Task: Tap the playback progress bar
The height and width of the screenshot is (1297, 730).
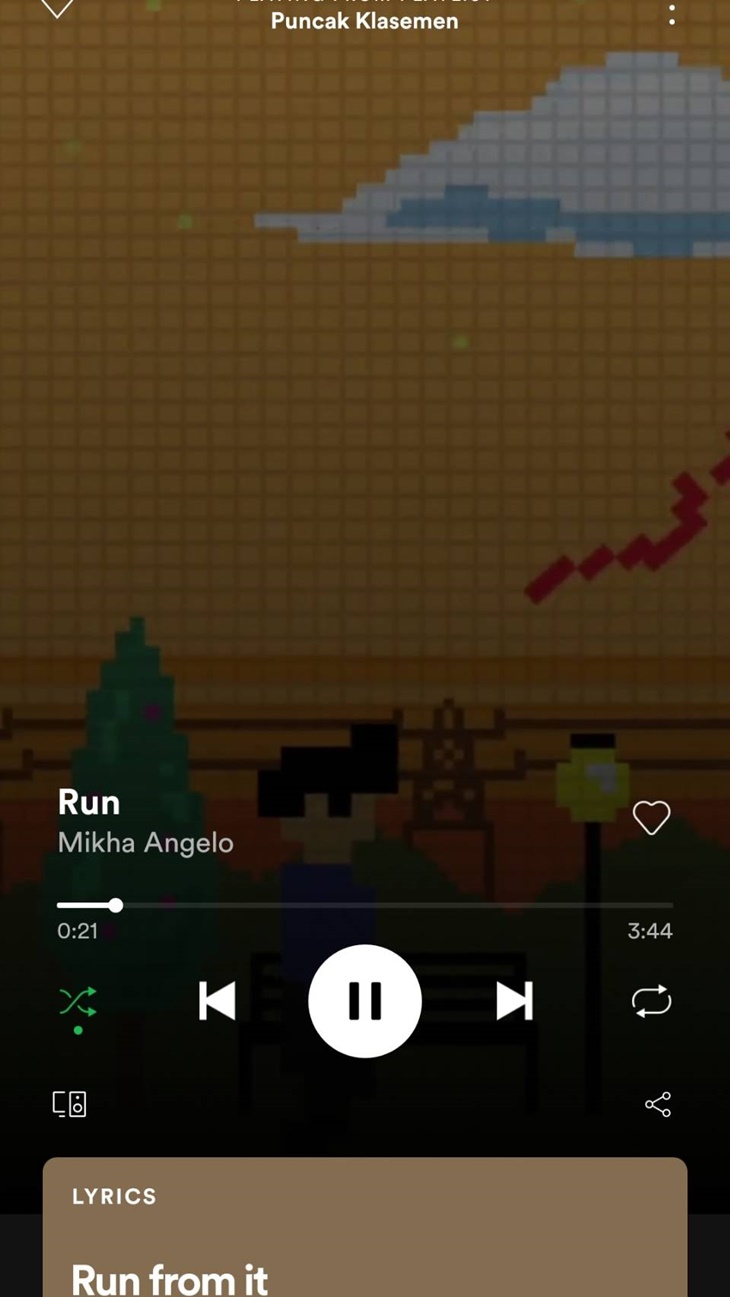Action: click(x=365, y=905)
